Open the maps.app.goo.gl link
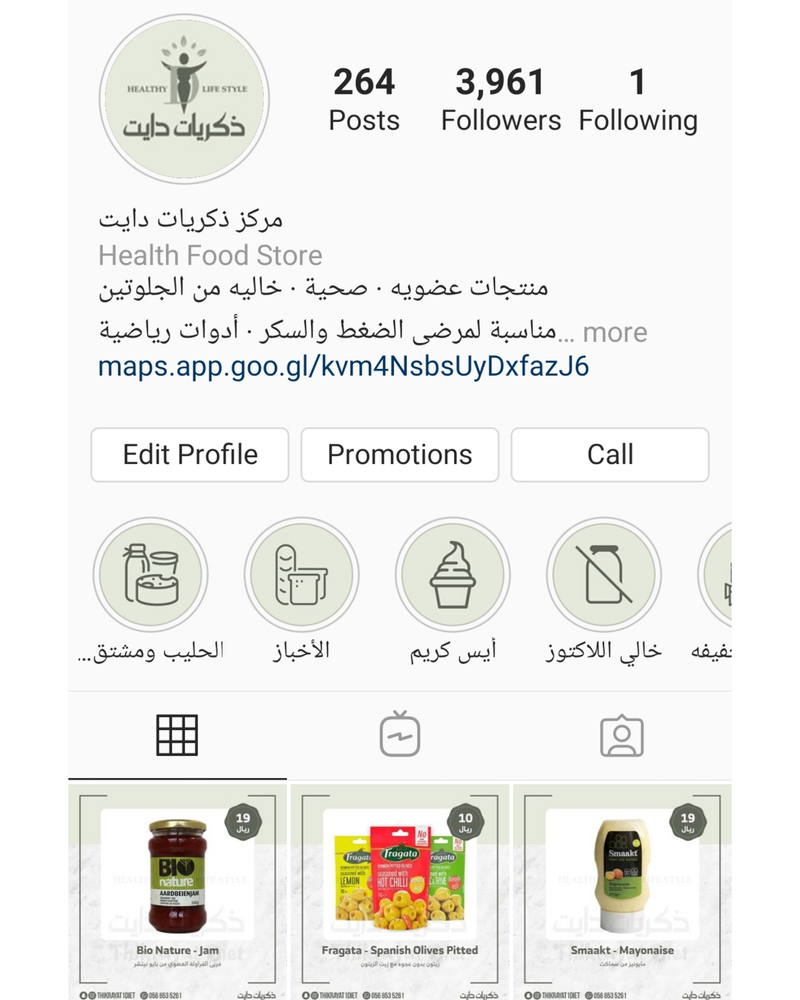The height and width of the screenshot is (1000, 800). pyautogui.click(x=343, y=367)
